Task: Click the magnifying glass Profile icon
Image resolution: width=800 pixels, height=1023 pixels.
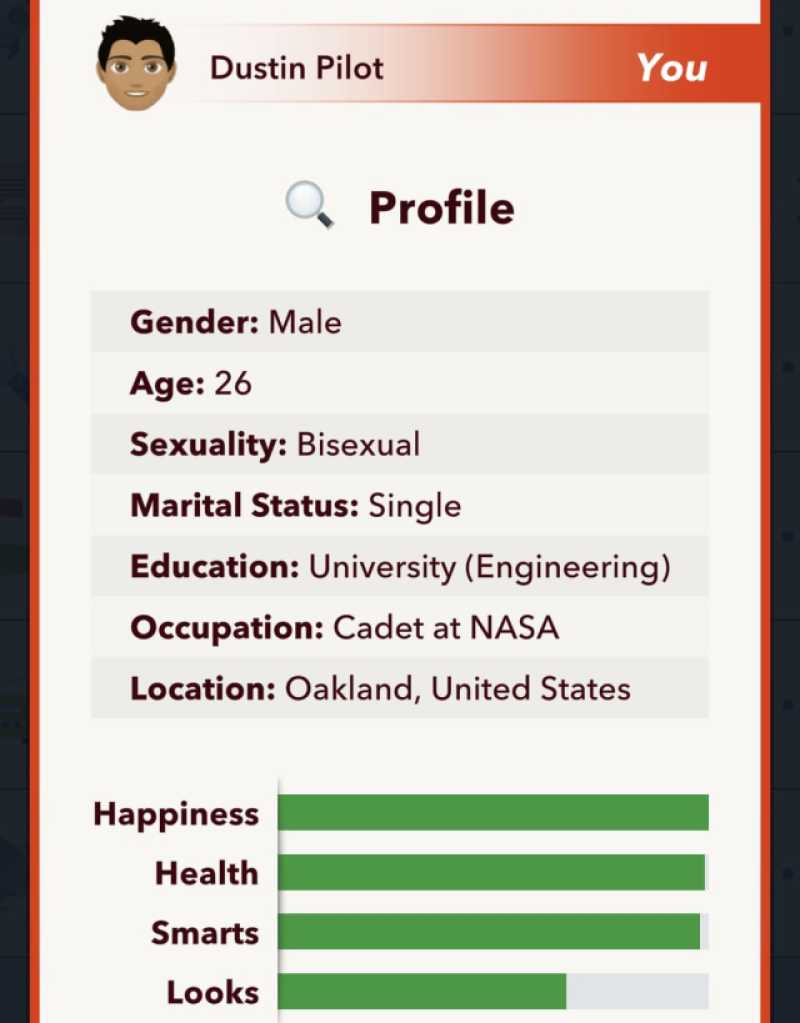Action: (310, 207)
